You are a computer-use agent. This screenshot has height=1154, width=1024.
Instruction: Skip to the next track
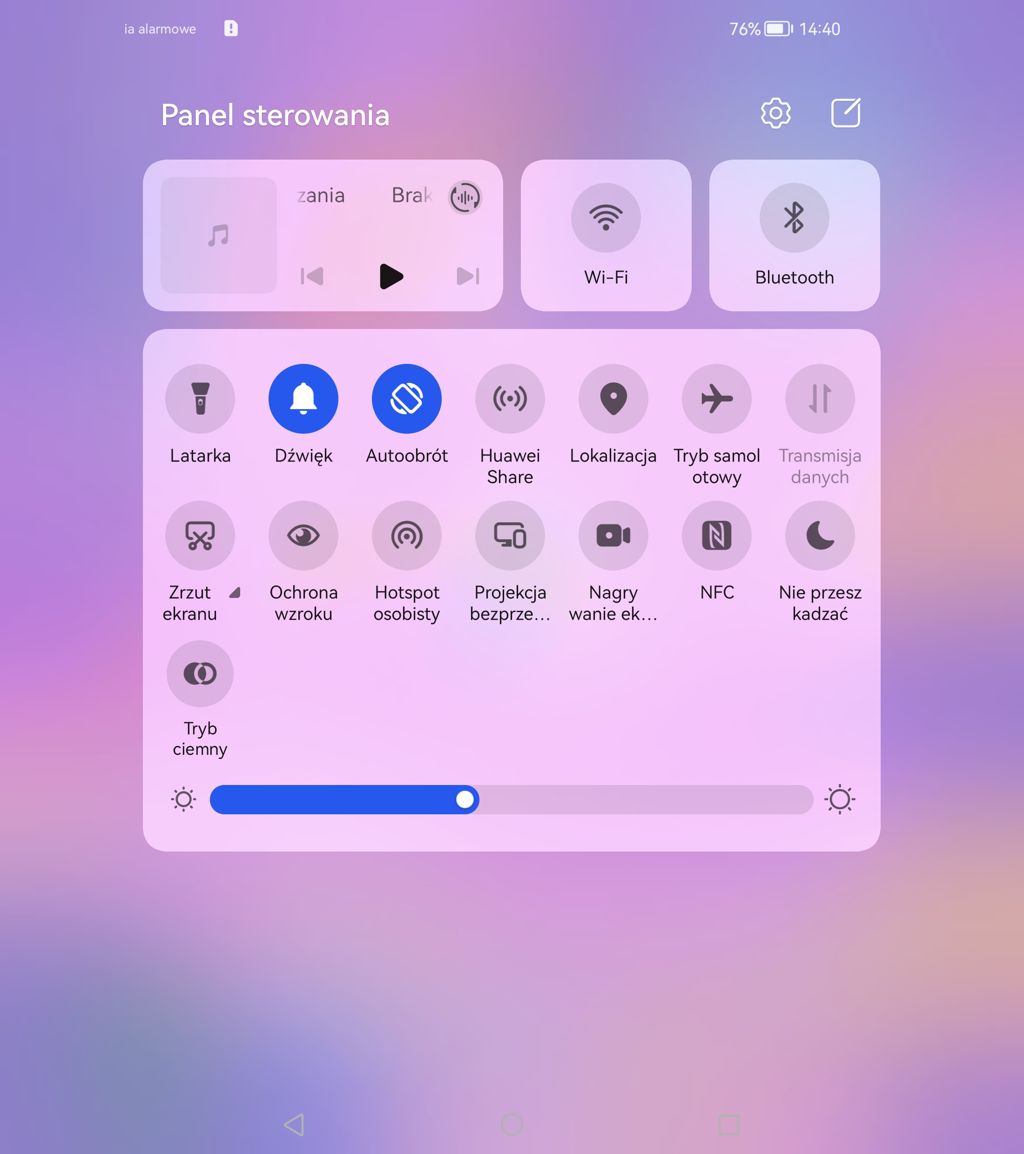coord(467,276)
